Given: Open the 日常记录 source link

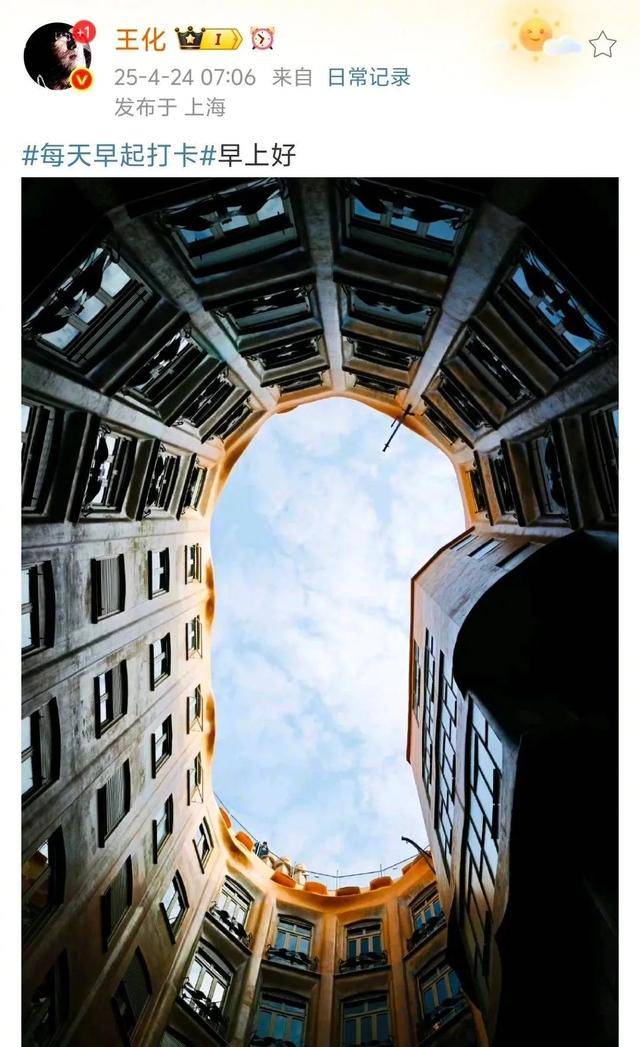Looking at the screenshot, I should point(369,77).
